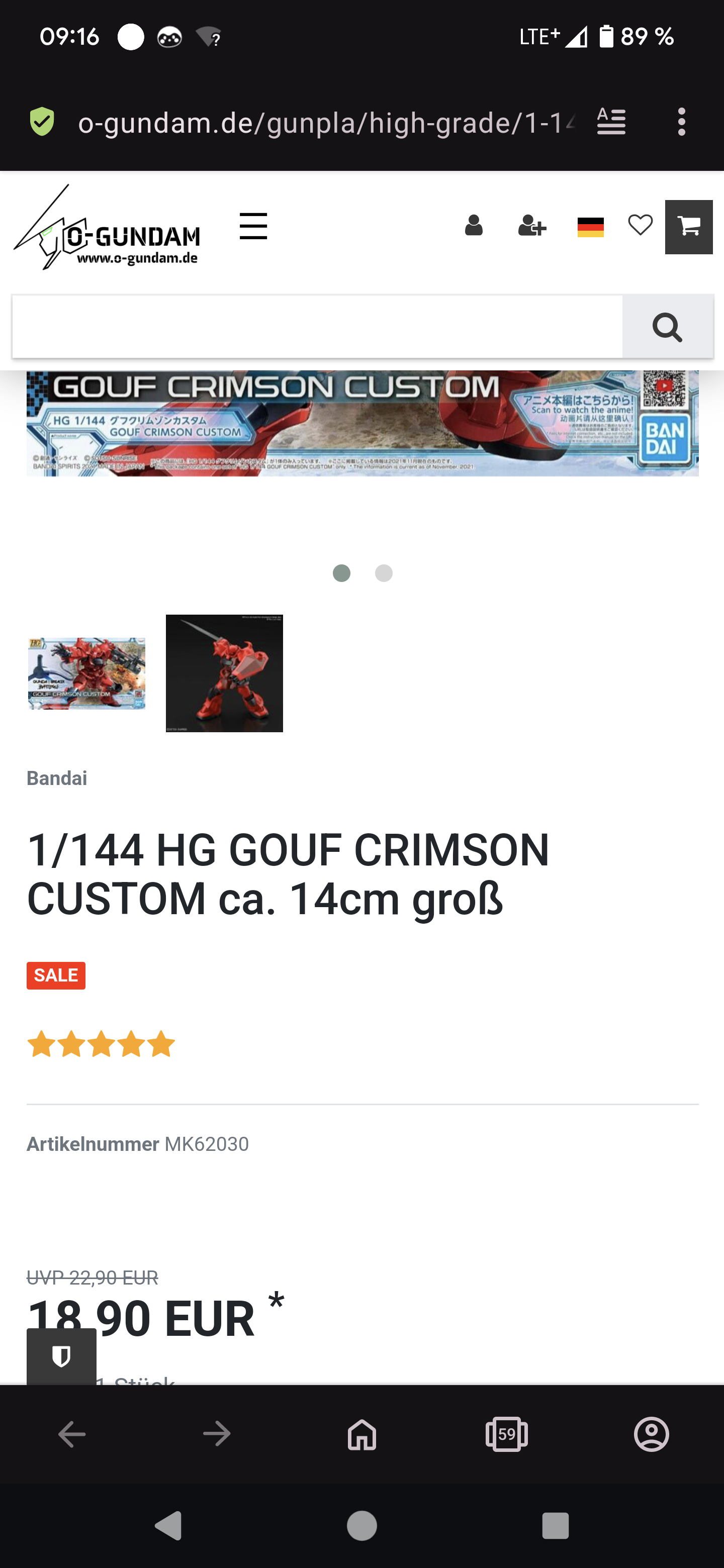Tap the search magnifier button
This screenshot has width=724, height=1568.
pos(667,326)
